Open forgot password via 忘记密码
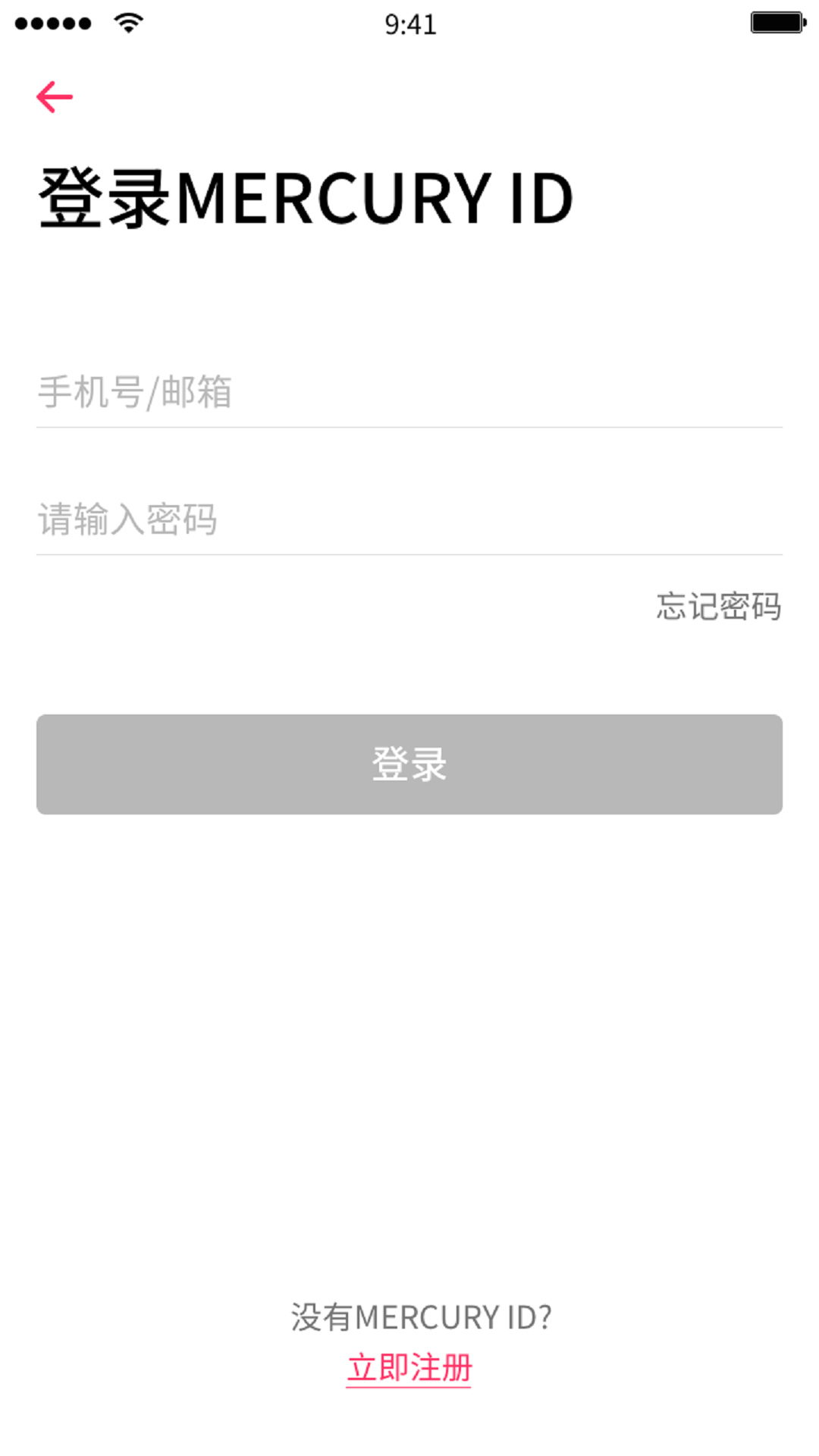 718,606
